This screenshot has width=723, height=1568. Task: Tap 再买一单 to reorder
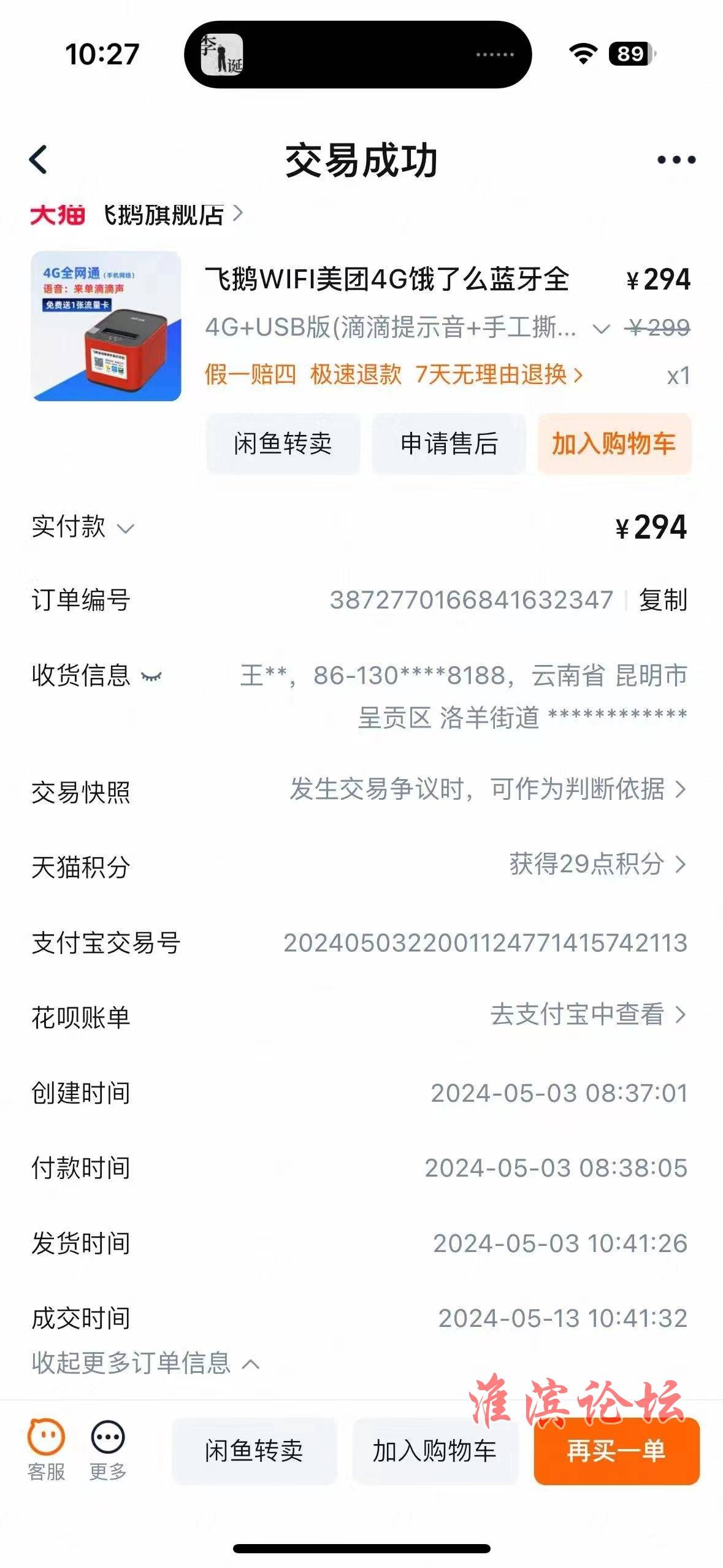[616, 1451]
